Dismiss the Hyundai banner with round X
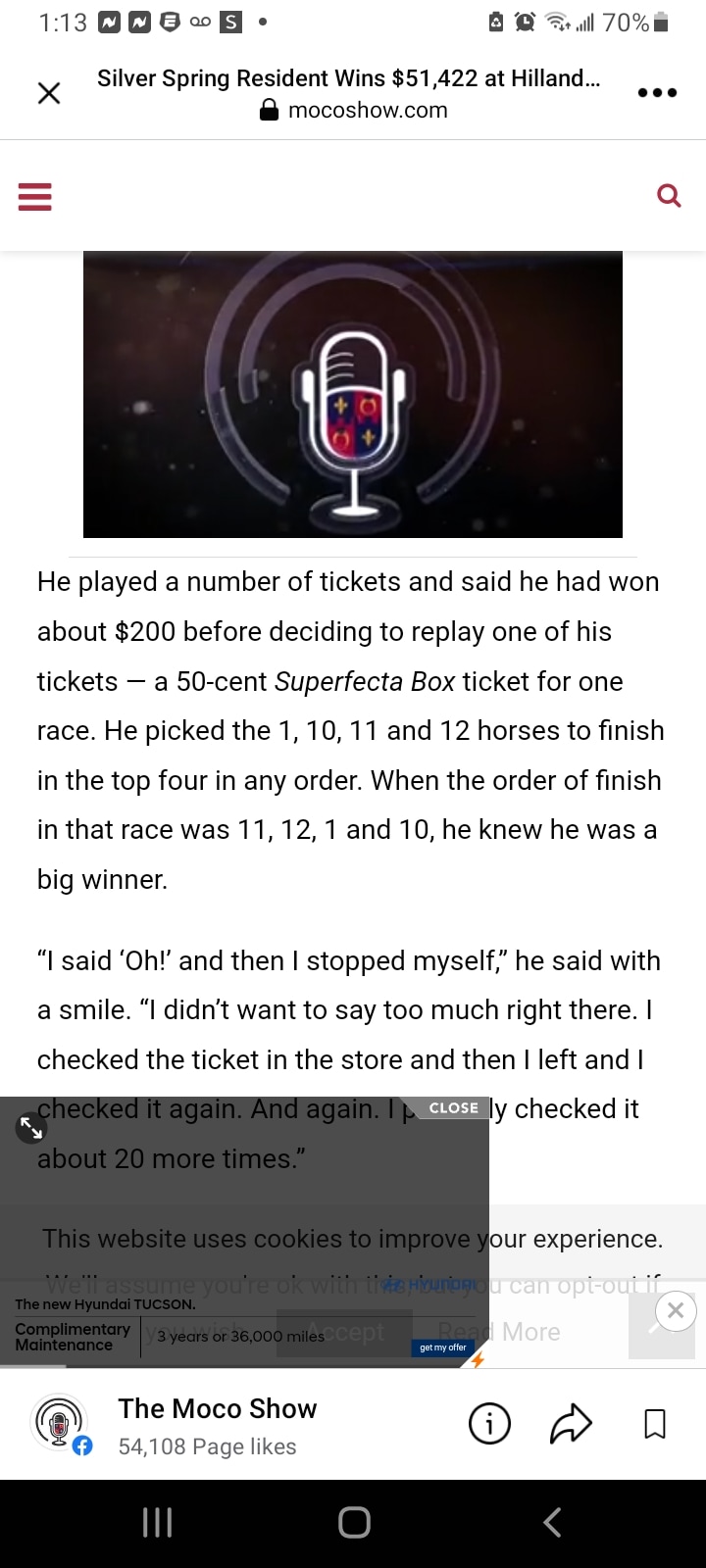 pos(676,1310)
